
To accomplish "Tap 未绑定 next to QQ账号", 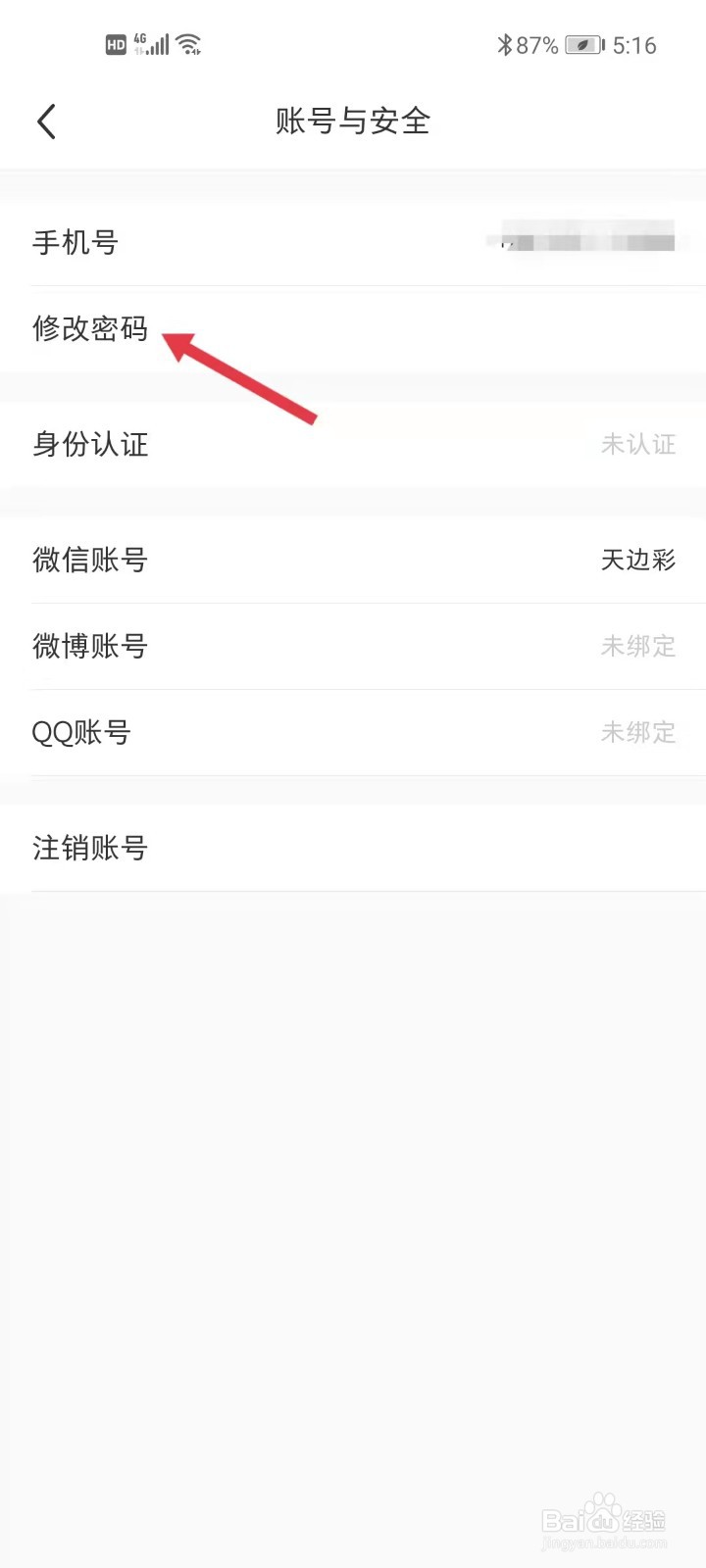I will 638,732.
